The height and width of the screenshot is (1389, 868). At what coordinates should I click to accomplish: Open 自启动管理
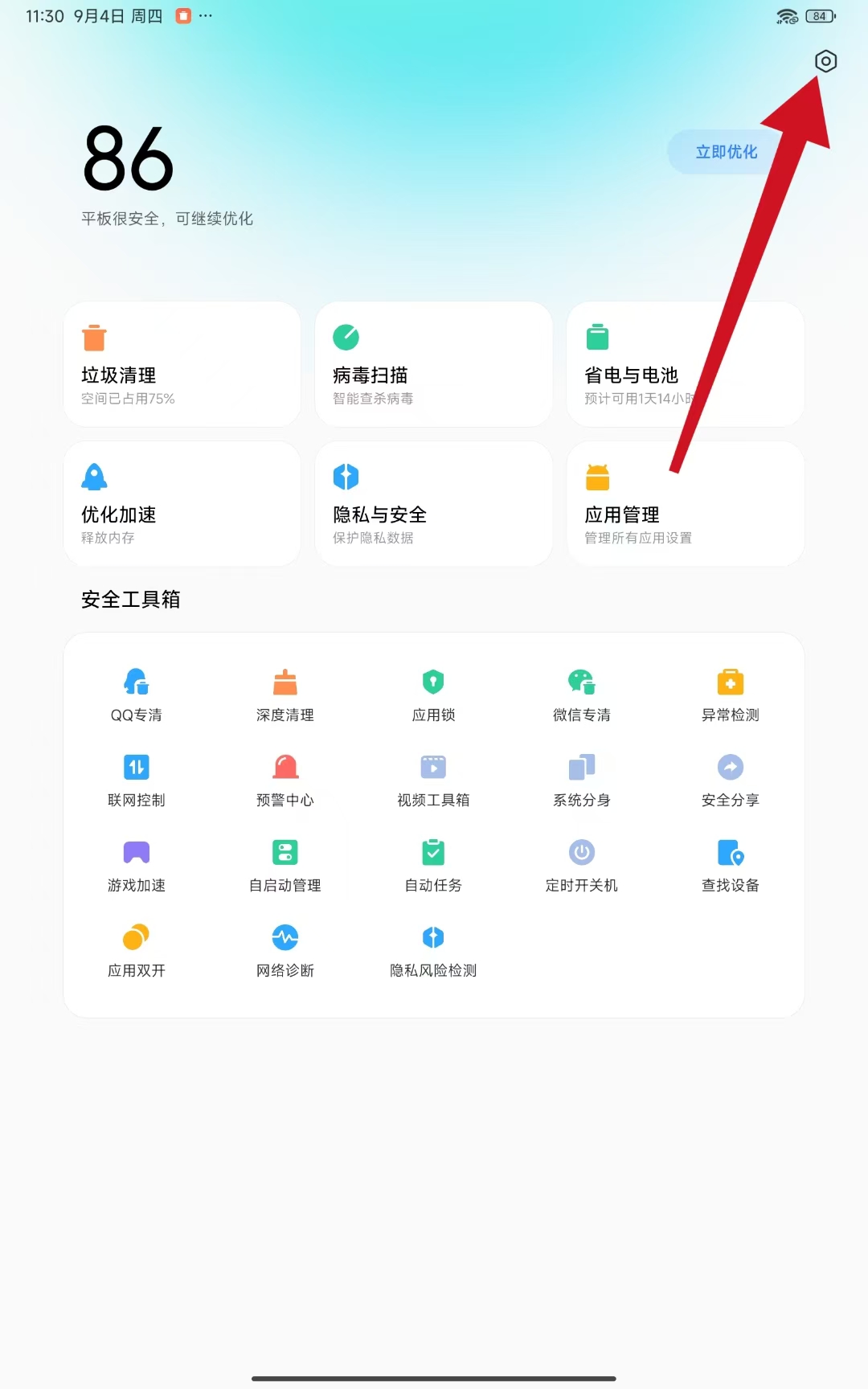[285, 865]
